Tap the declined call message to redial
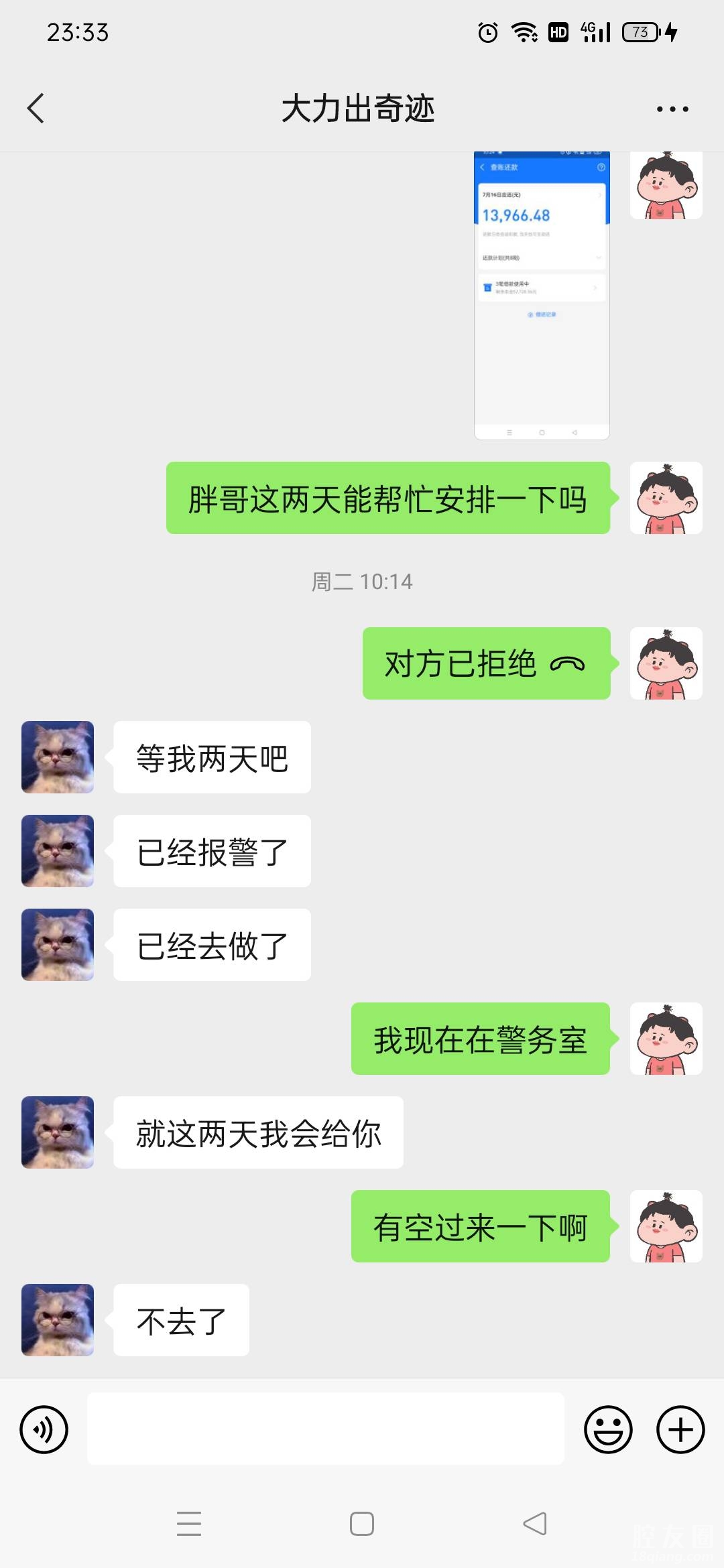724x1568 pixels. pyautogui.click(x=486, y=663)
